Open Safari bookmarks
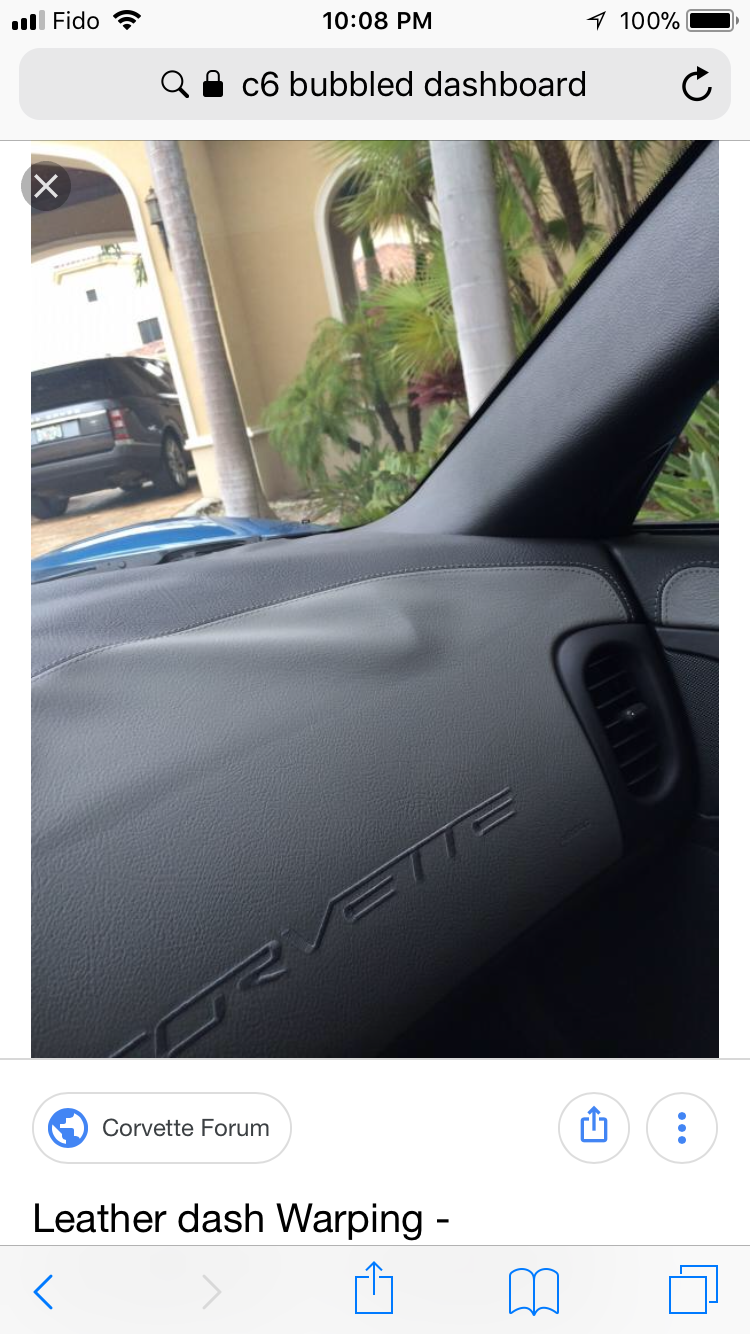 pos(533,1291)
